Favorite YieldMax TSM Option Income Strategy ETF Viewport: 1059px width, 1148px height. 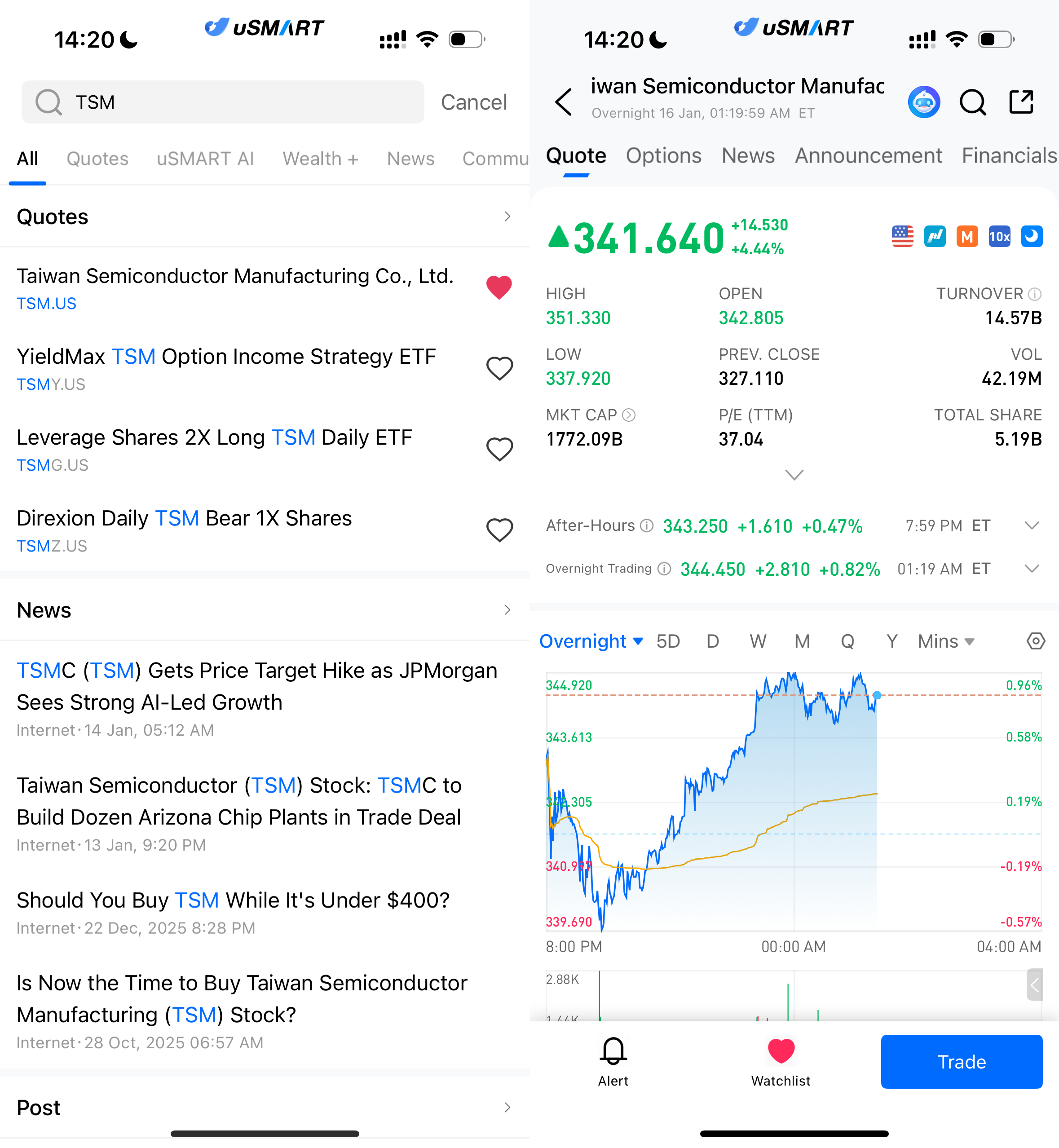[x=499, y=368]
